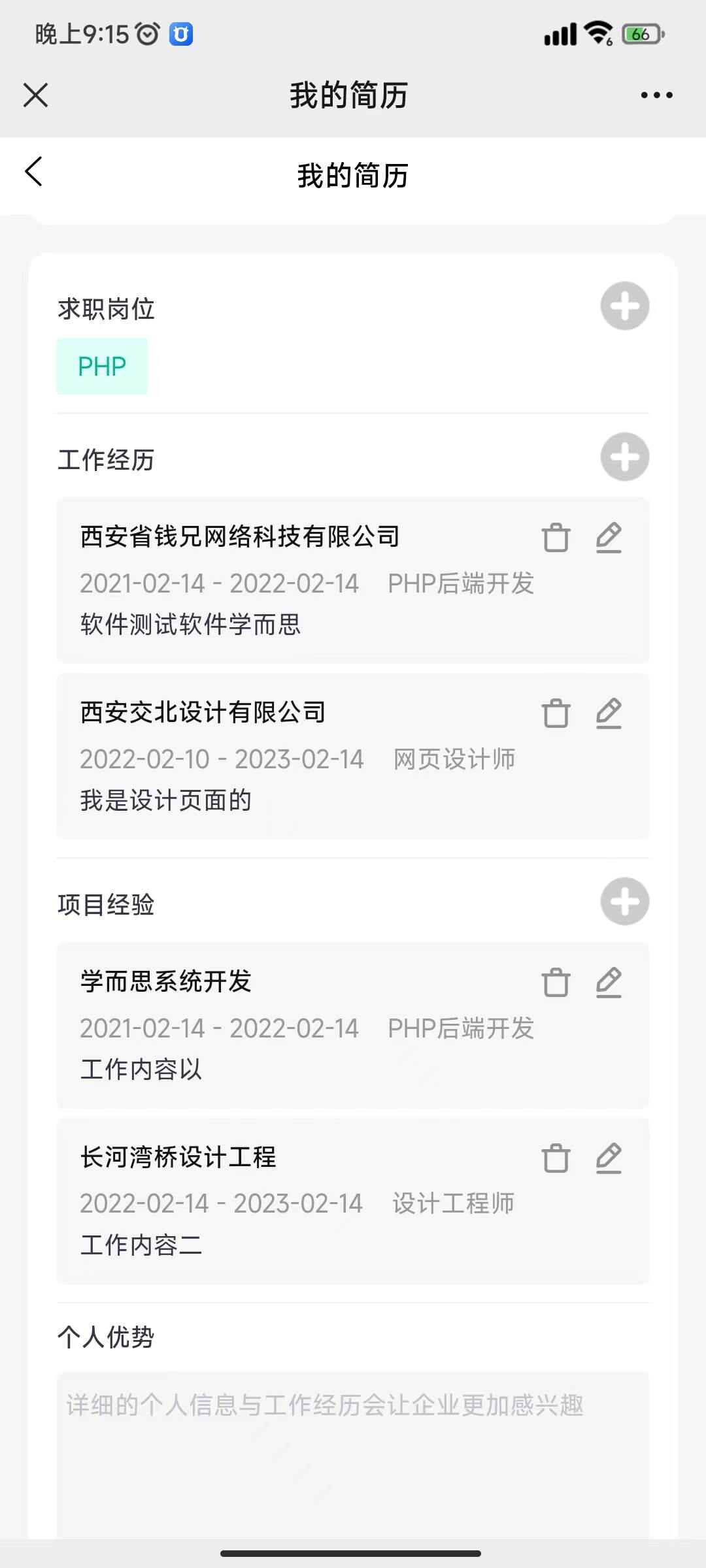The image size is (706, 1568).
Task: Close the mini program with the X icon
Action: (x=35, y=95)
